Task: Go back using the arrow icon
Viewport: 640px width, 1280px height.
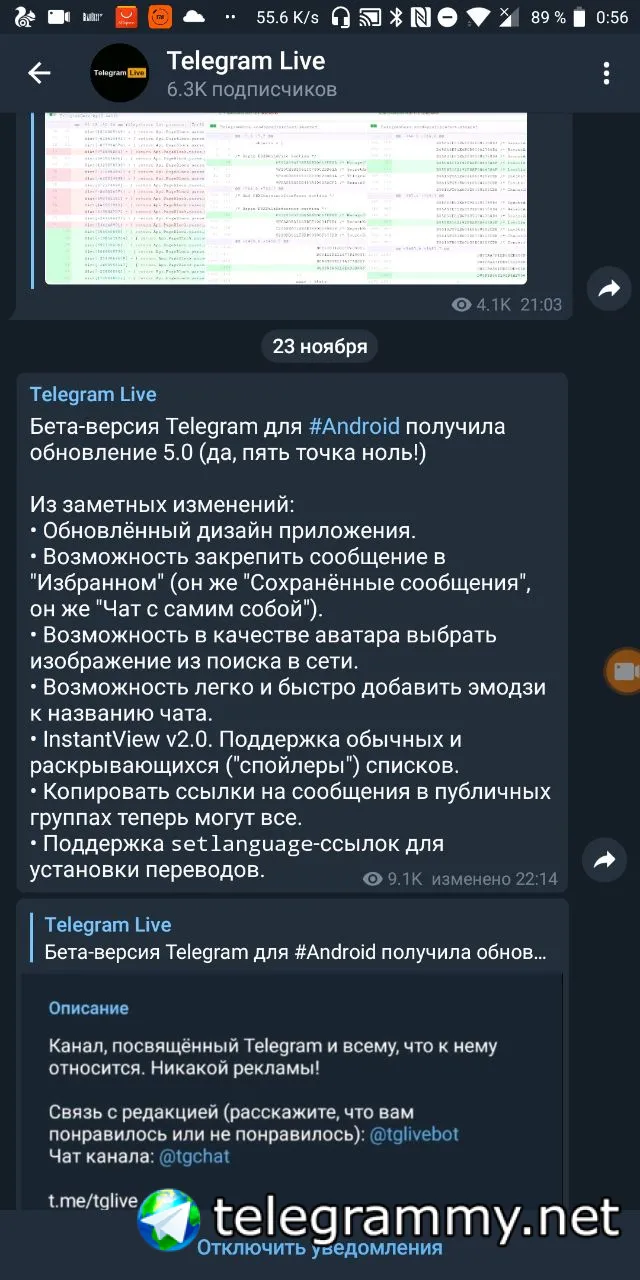Action: coord(39,74)
